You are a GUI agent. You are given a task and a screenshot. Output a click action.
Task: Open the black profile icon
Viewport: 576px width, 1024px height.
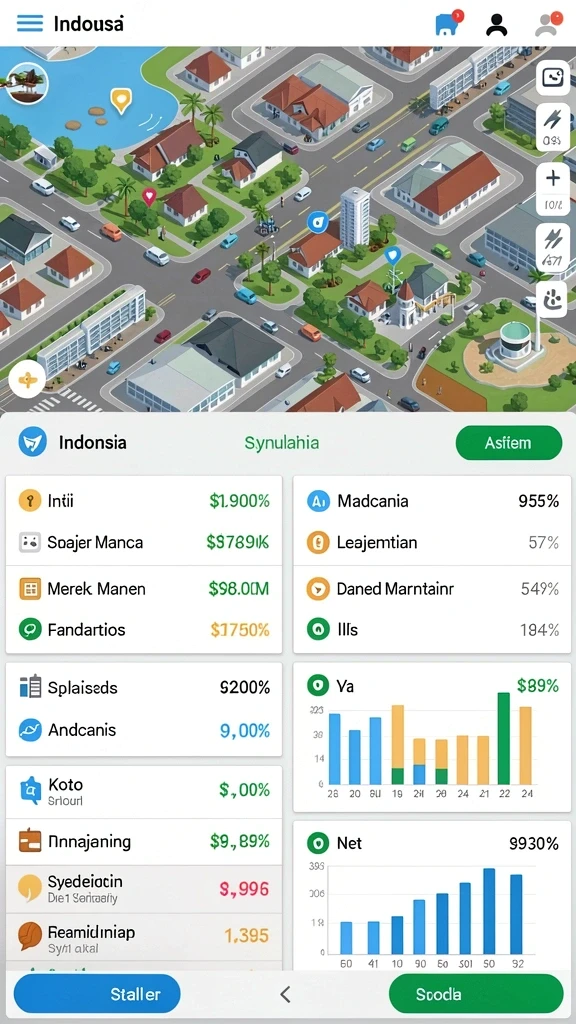pos(497,24)
